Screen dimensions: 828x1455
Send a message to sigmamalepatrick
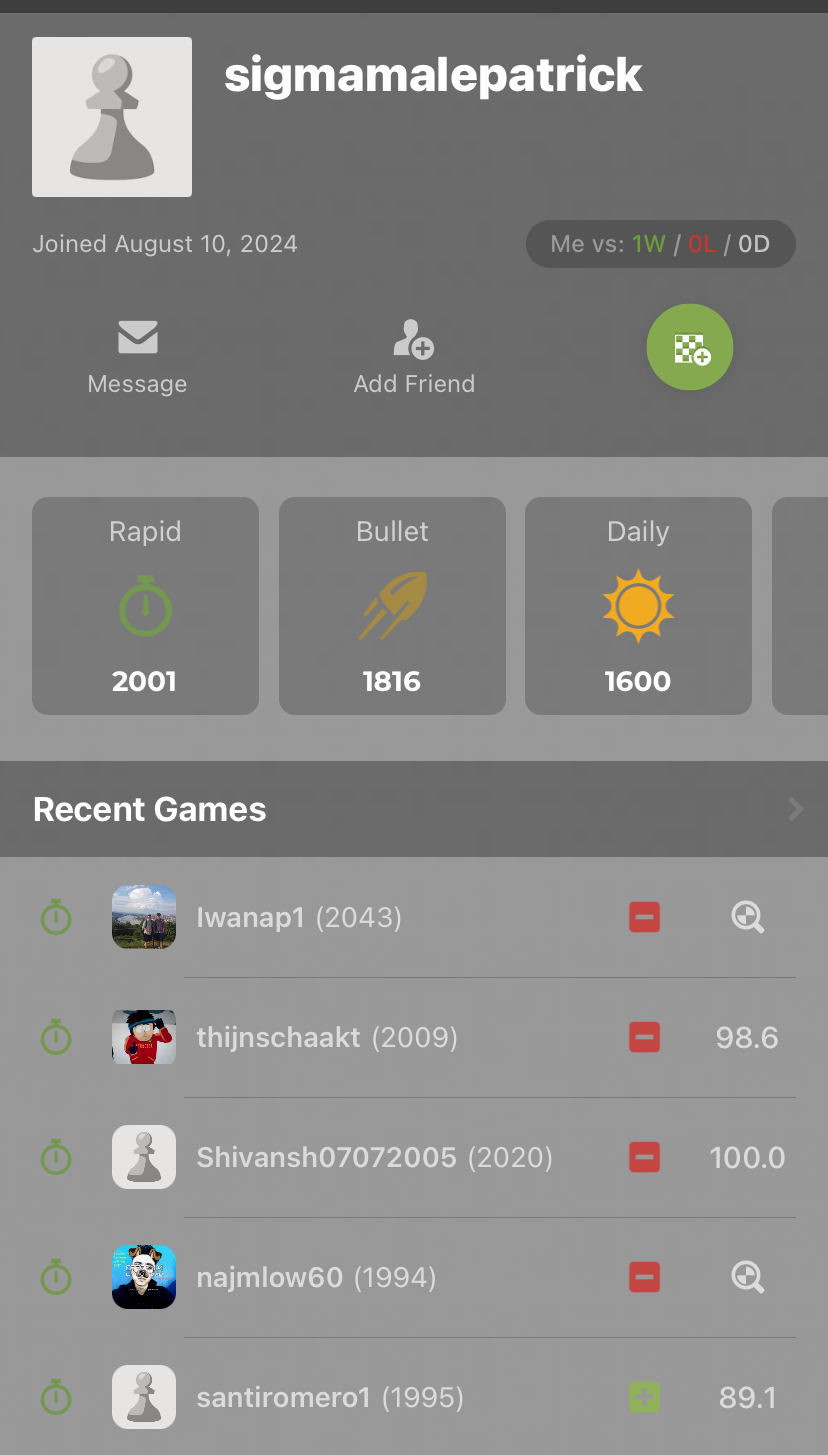point(137,357)
